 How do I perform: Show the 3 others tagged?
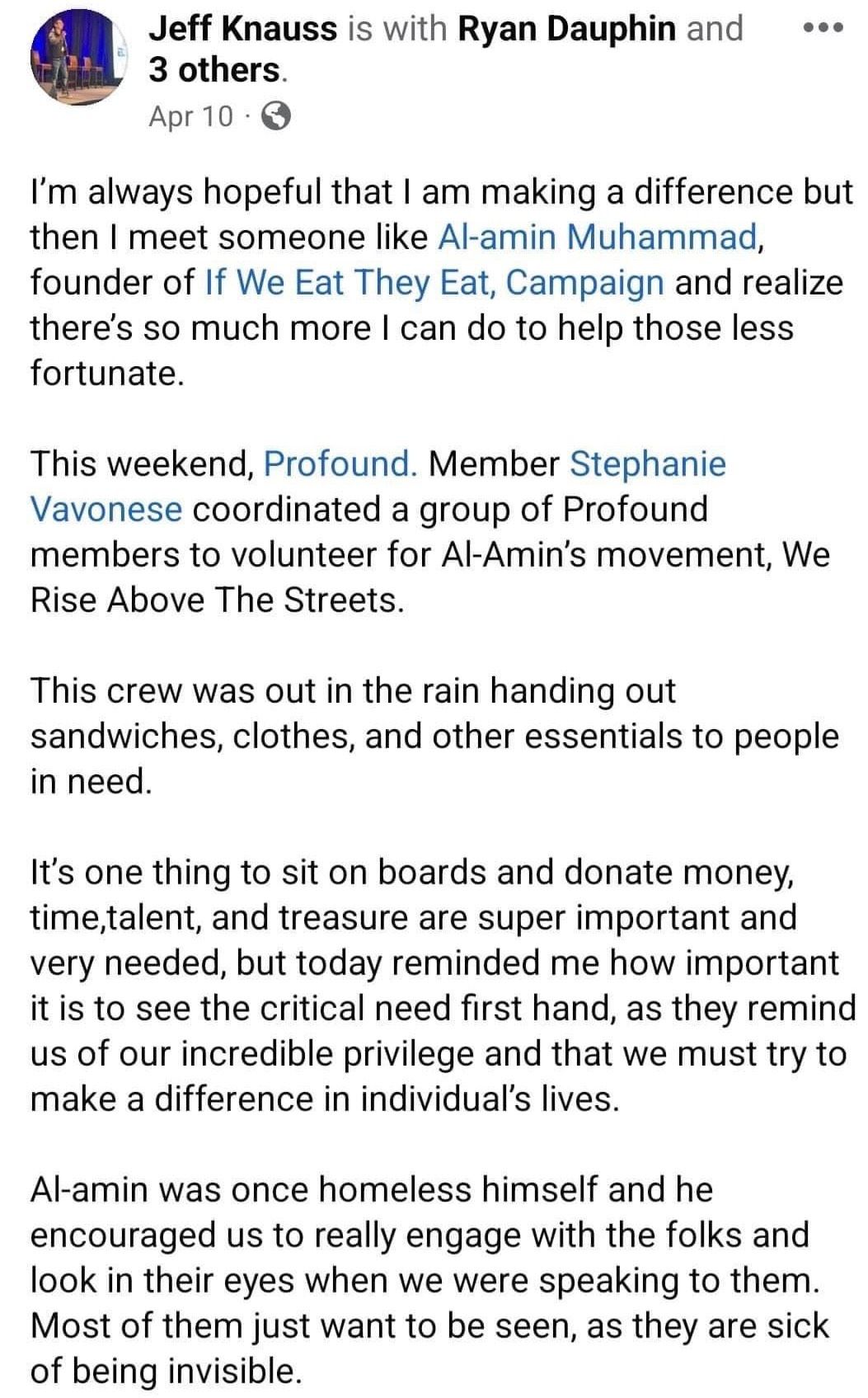(x=215, y=71)
